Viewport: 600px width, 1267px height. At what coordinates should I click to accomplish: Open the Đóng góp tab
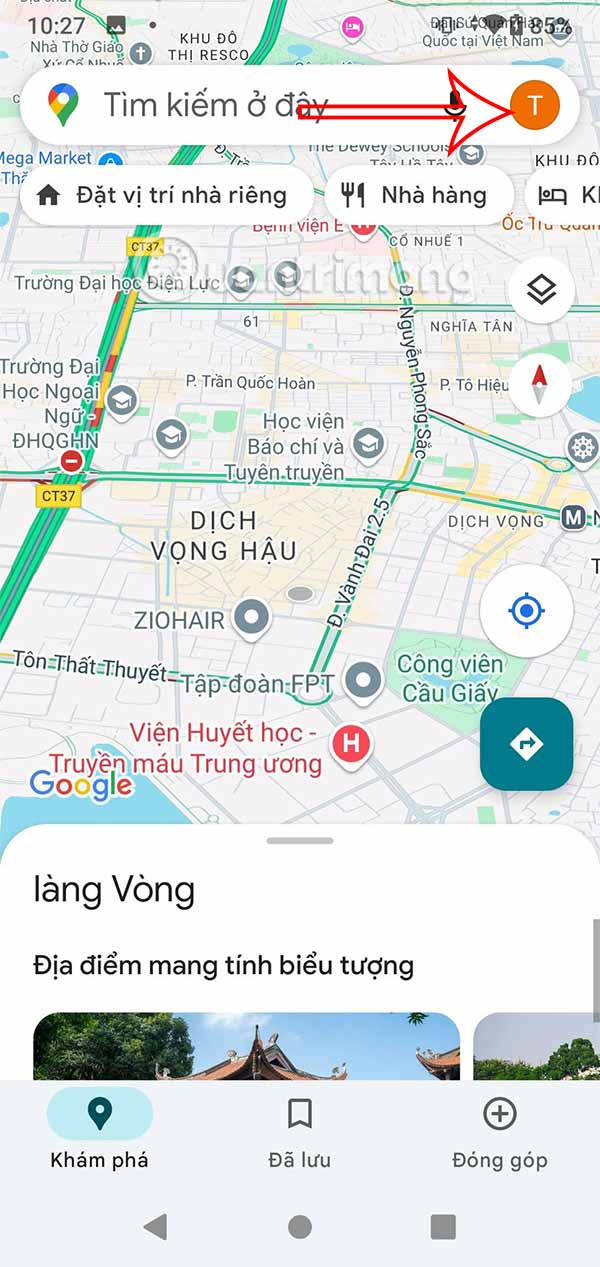[x=499, y=1130]
